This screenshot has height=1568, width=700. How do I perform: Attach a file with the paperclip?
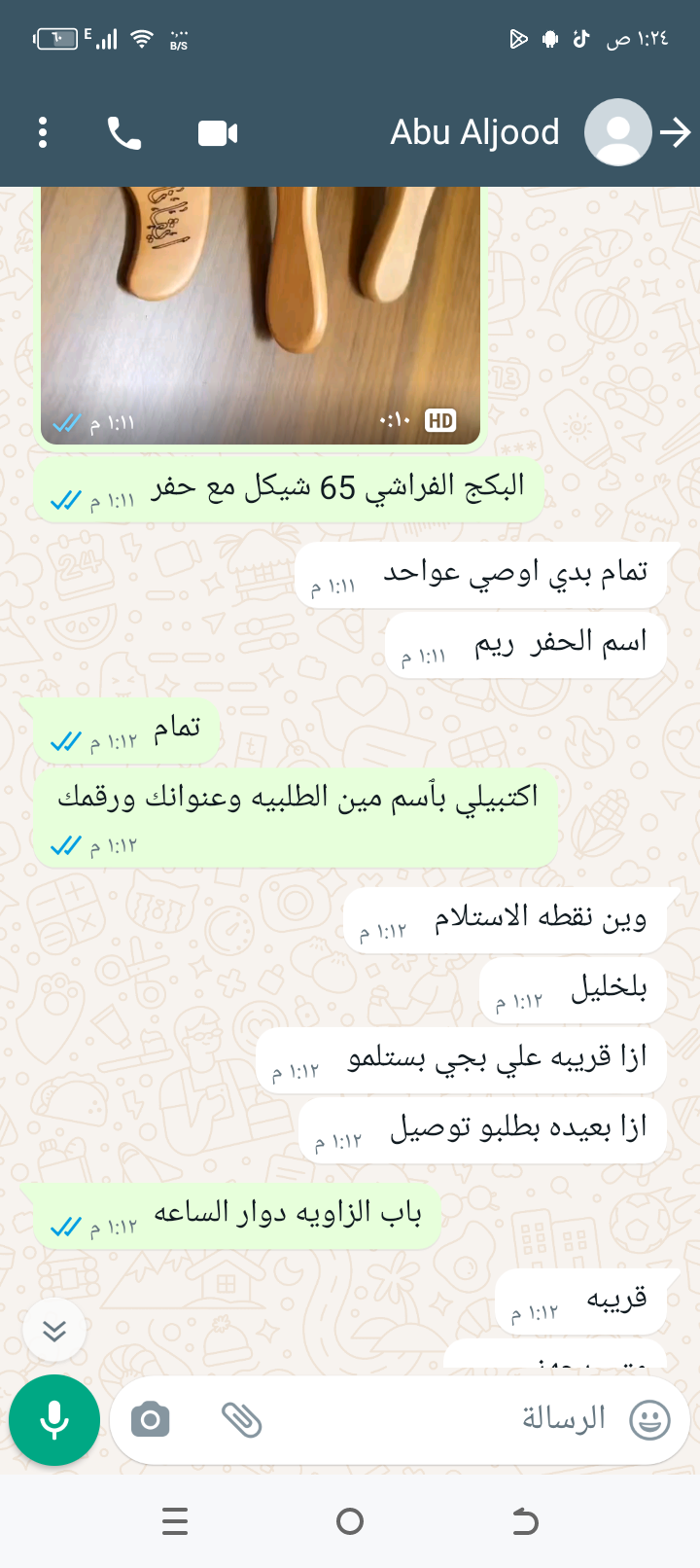[x=241, y=1420]
